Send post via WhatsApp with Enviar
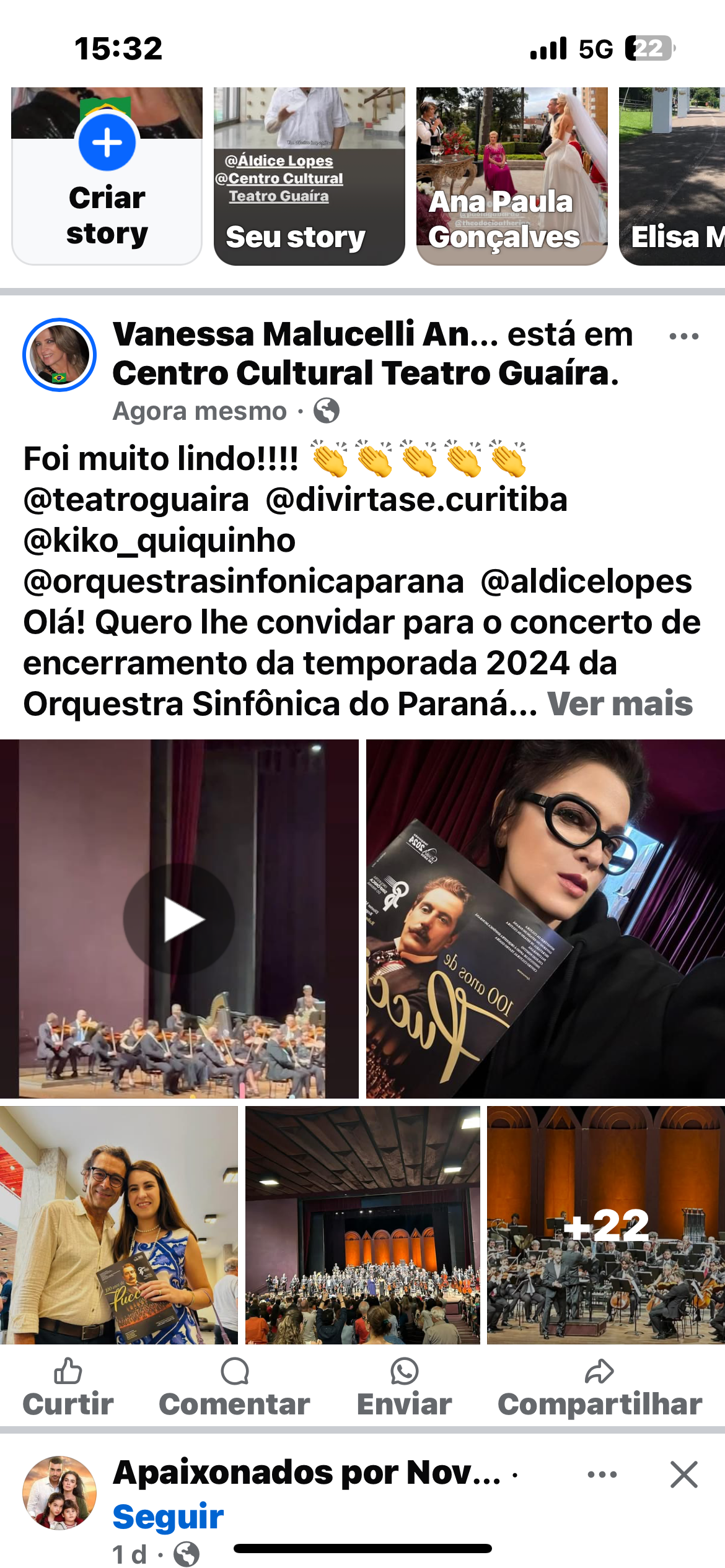725x1568 pixels. click(404, 1388)
